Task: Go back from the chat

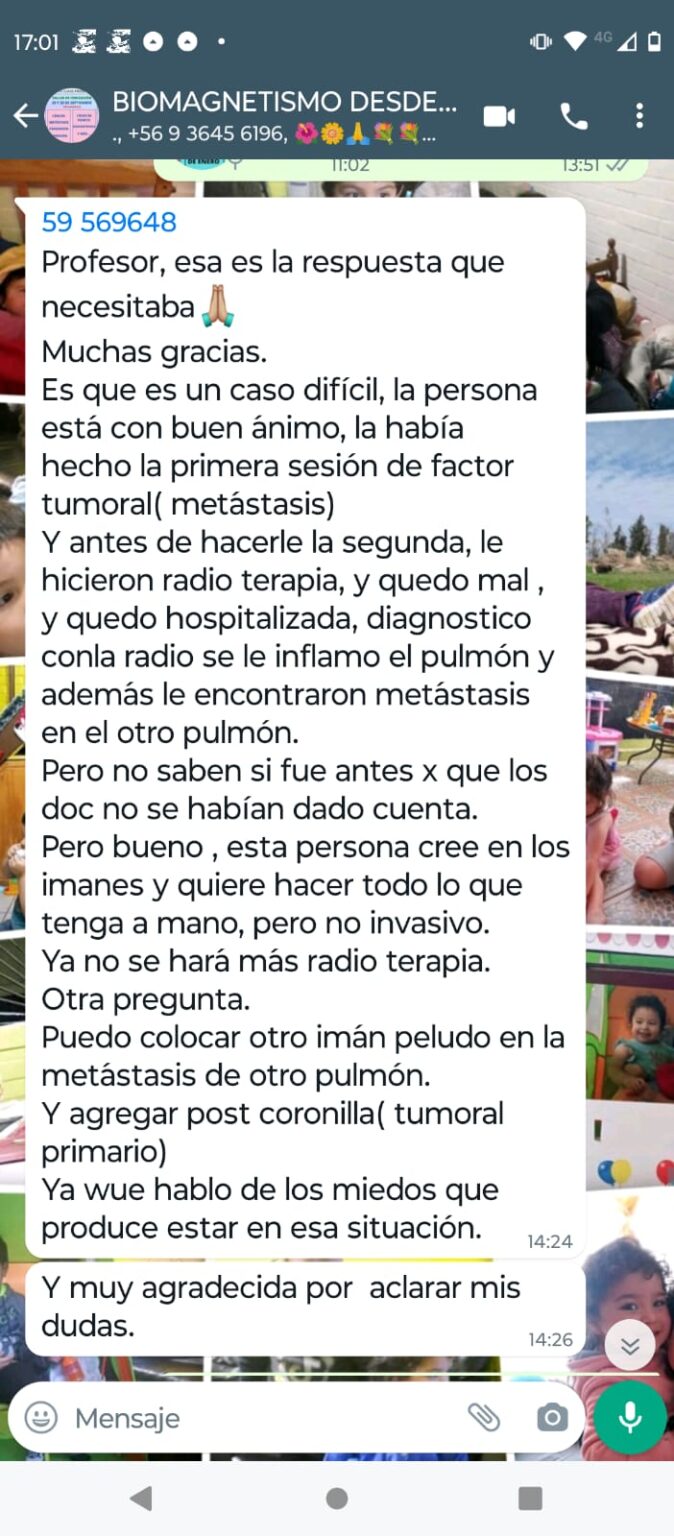Action: [24, 116]
